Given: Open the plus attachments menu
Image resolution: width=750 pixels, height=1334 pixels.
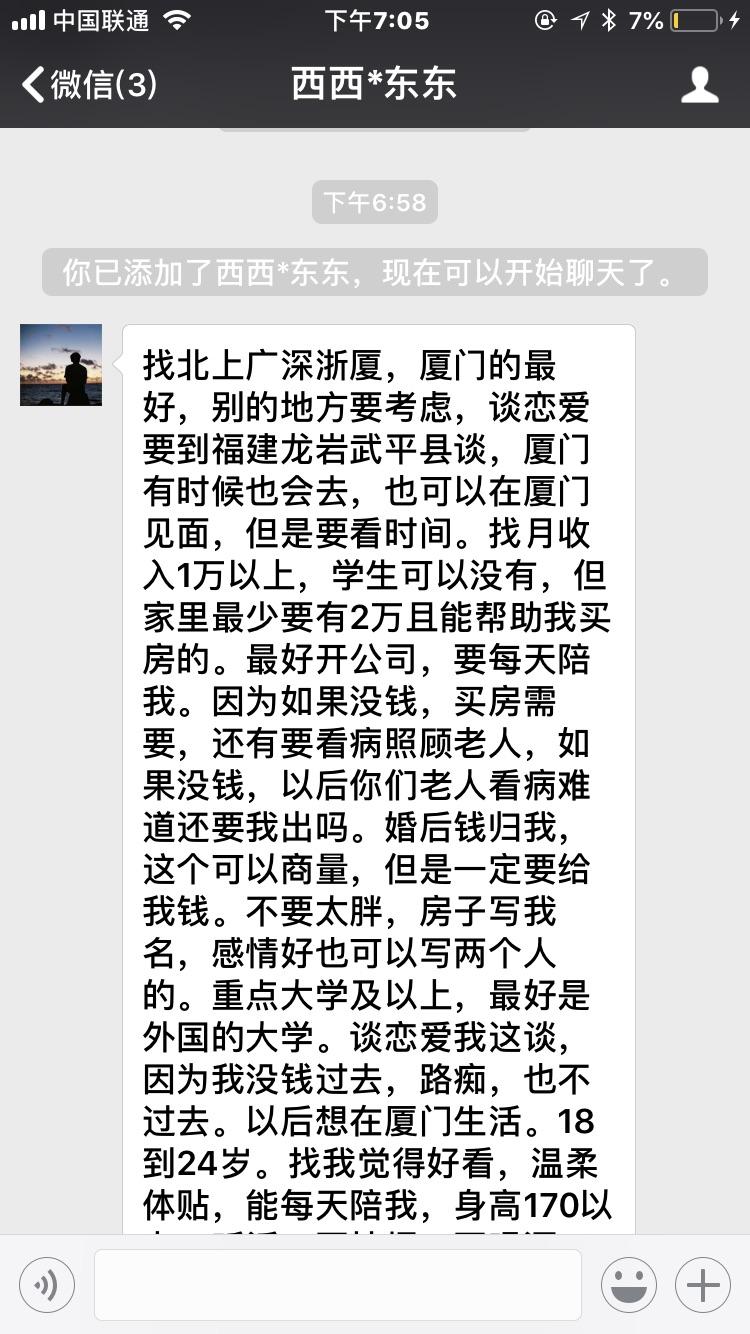Looking at the screenshot, I should [x=703, y=1284].
